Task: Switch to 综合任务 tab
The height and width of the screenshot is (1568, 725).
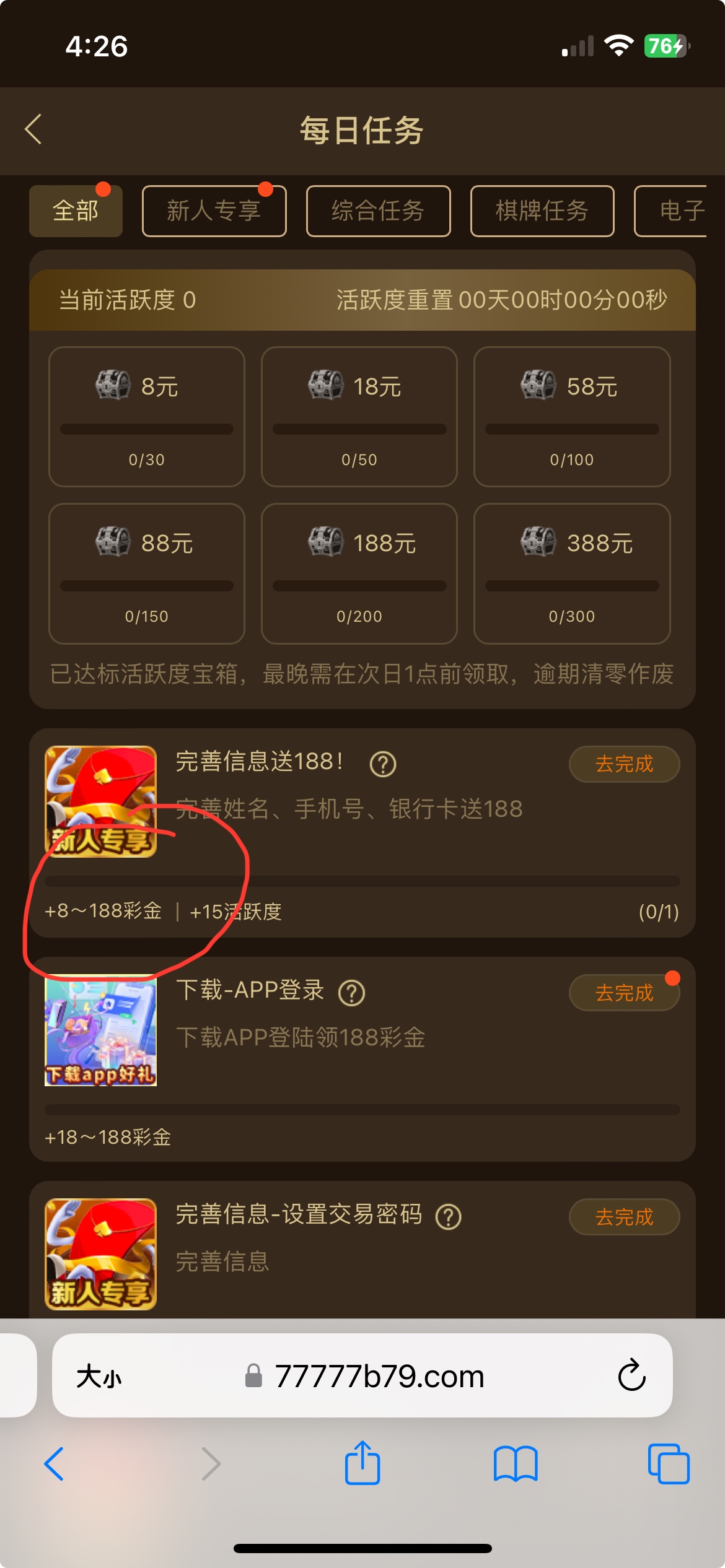Action: pyautogui.click(x=378, y=211)
